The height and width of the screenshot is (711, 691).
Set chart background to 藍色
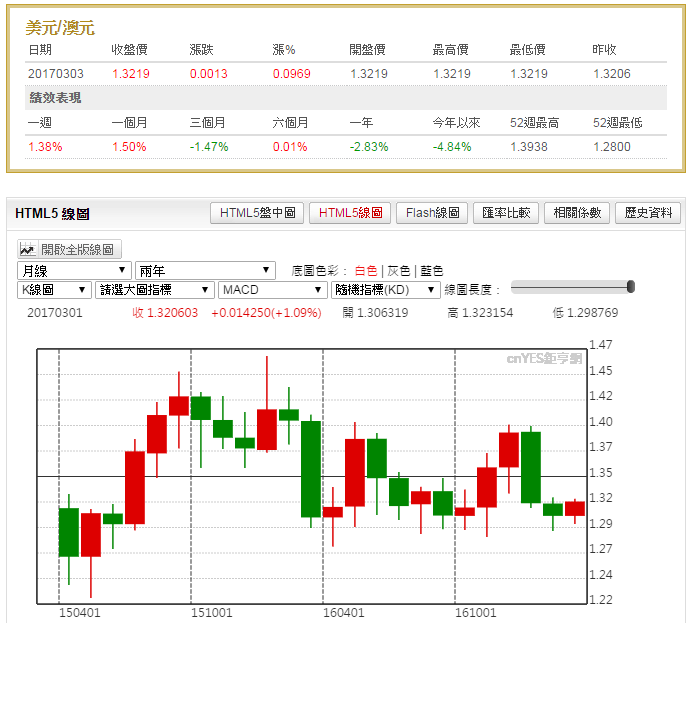431,271
